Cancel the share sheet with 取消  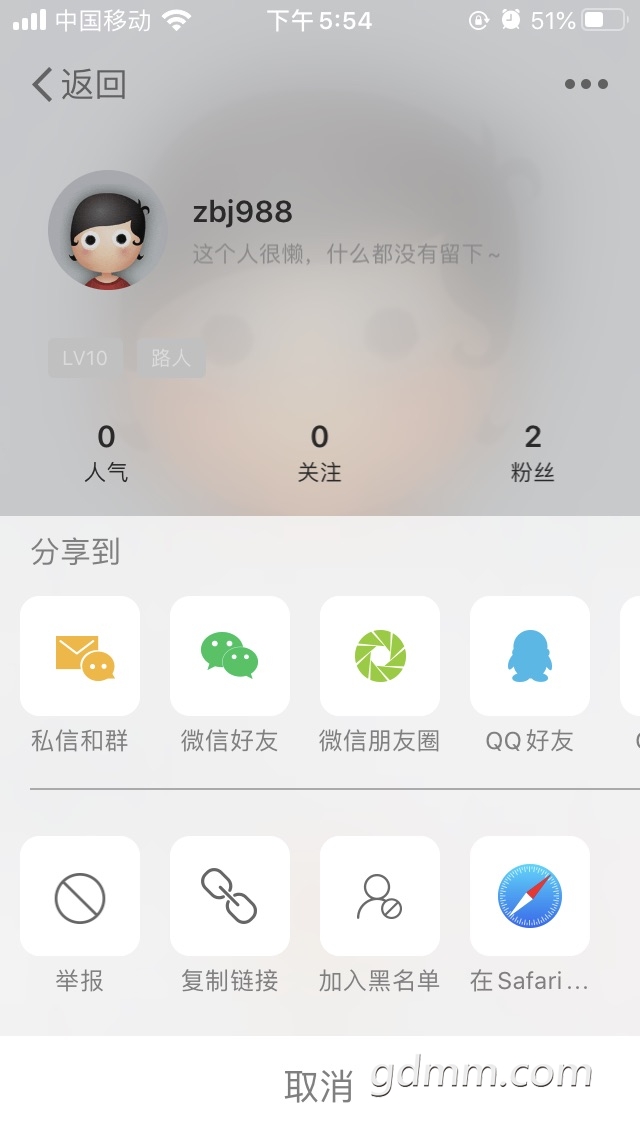[x=319, y=1086]
